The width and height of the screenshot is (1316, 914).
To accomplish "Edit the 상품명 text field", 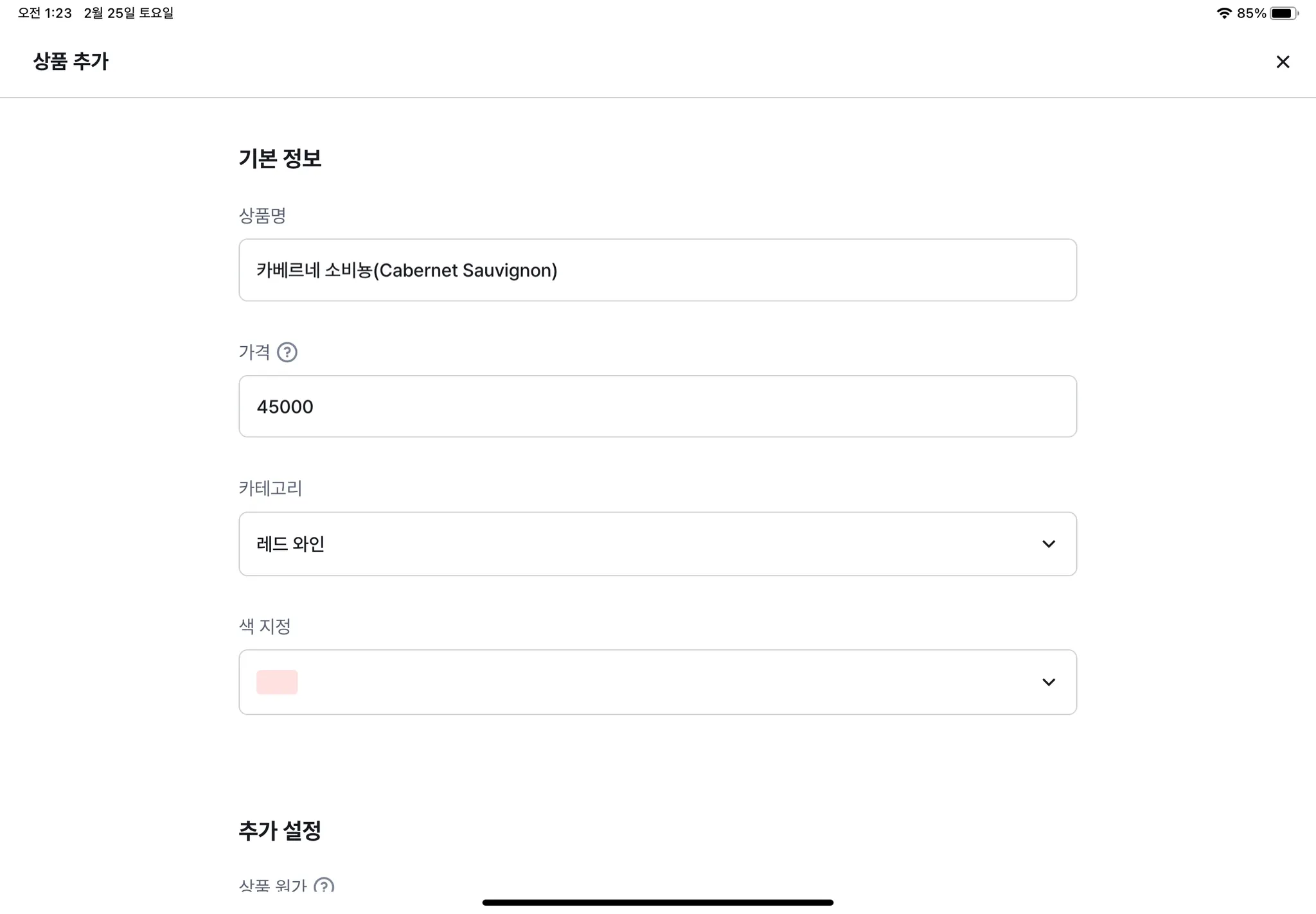I will 657,270.
